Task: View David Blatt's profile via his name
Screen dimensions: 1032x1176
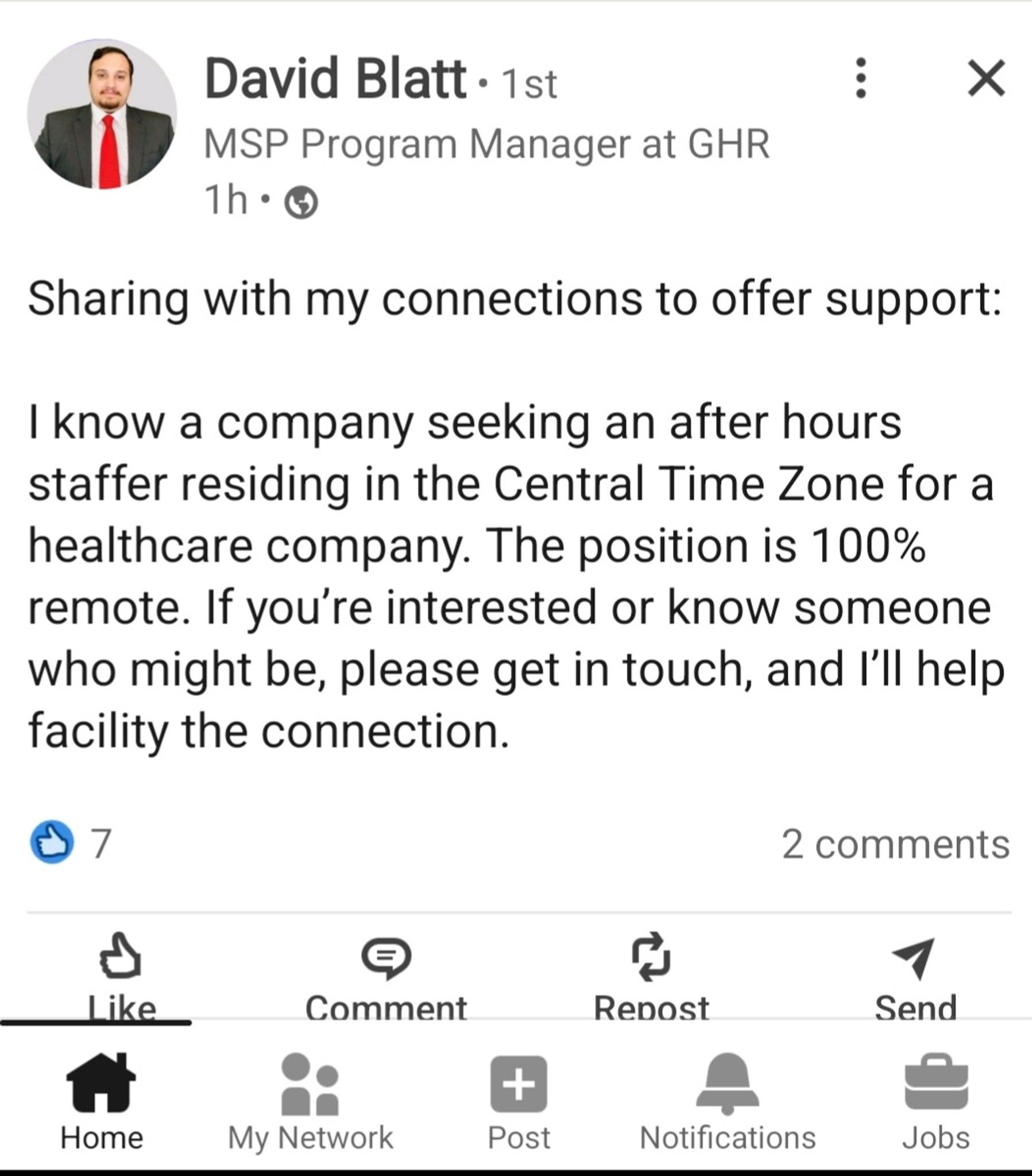Action: coord(335,78)
